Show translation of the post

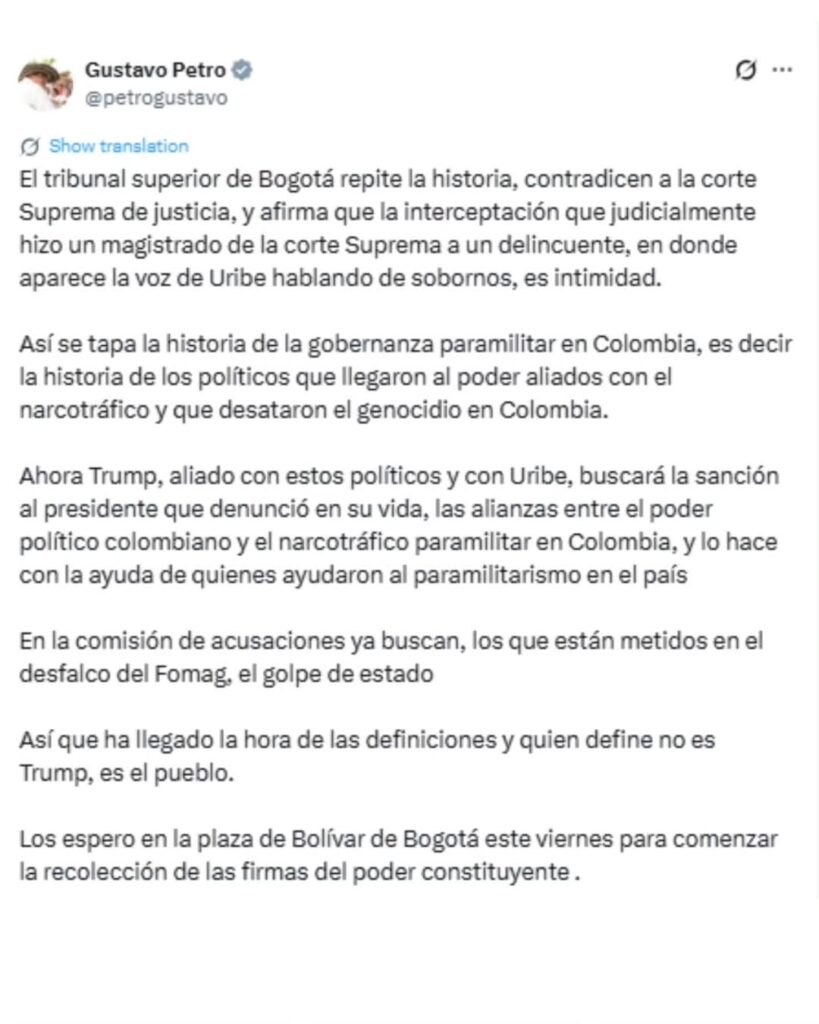(118, 146)
